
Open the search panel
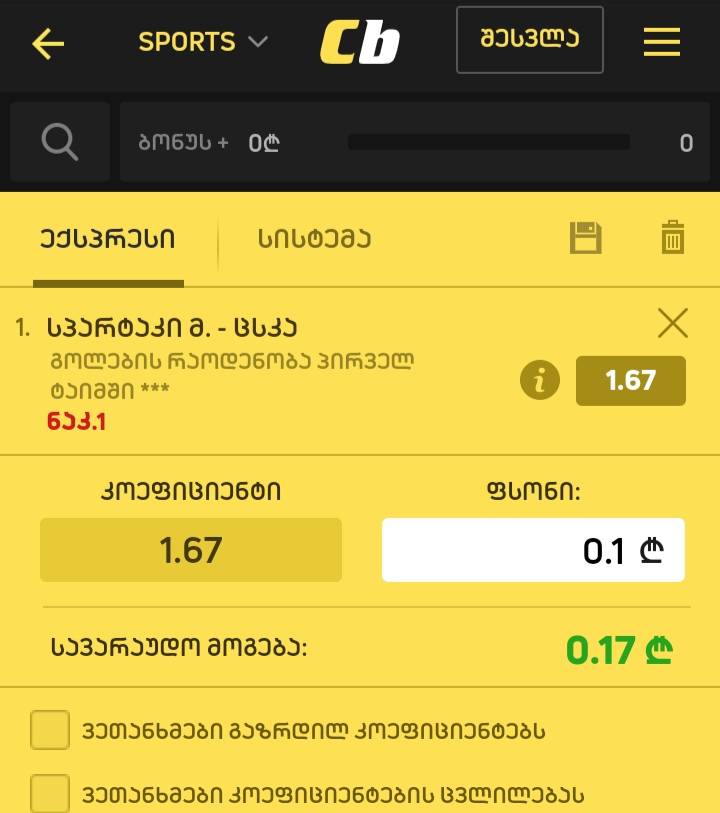60,141
